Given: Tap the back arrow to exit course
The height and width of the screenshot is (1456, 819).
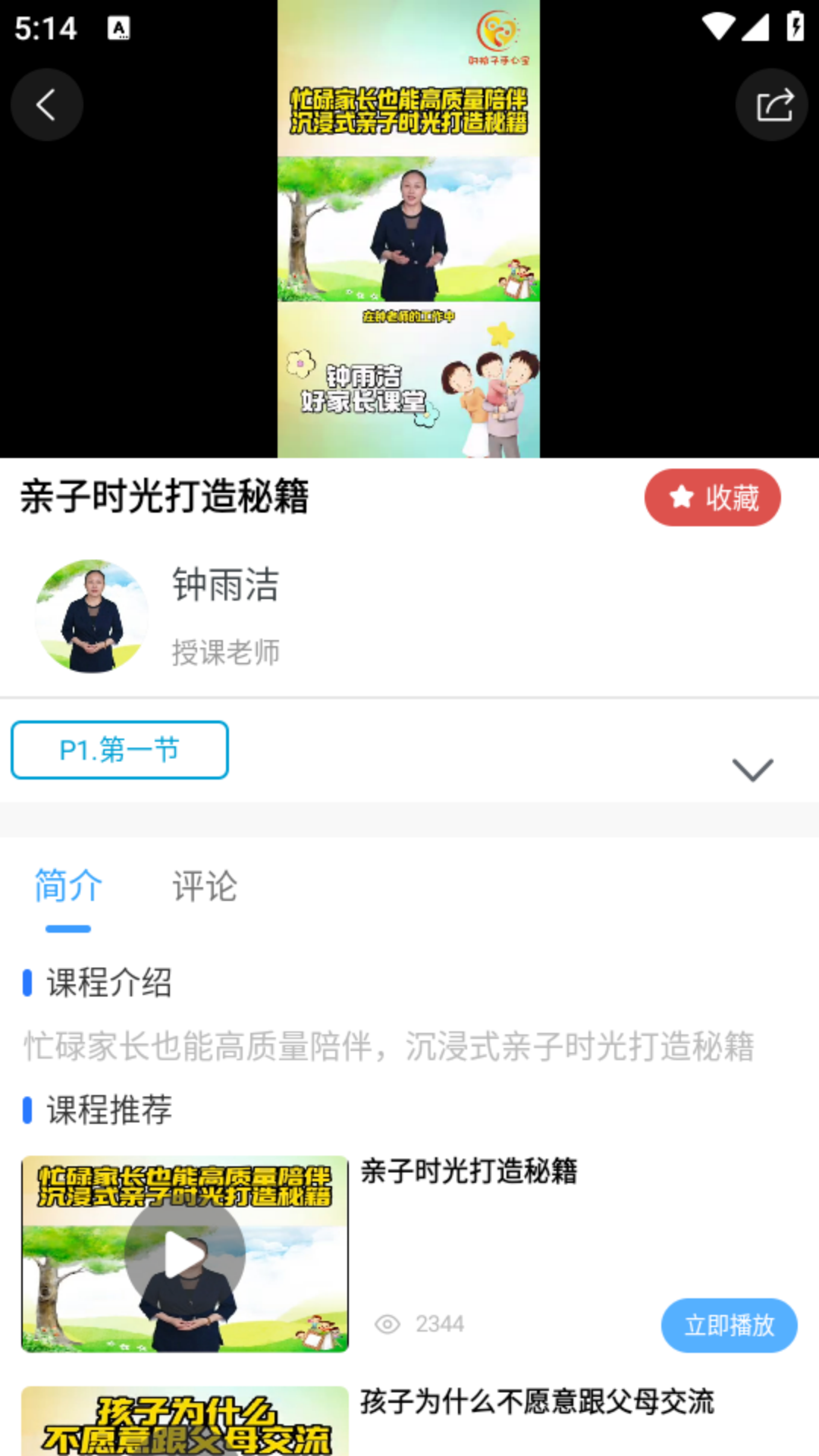Looking at the screenshot, I should 46,105.
